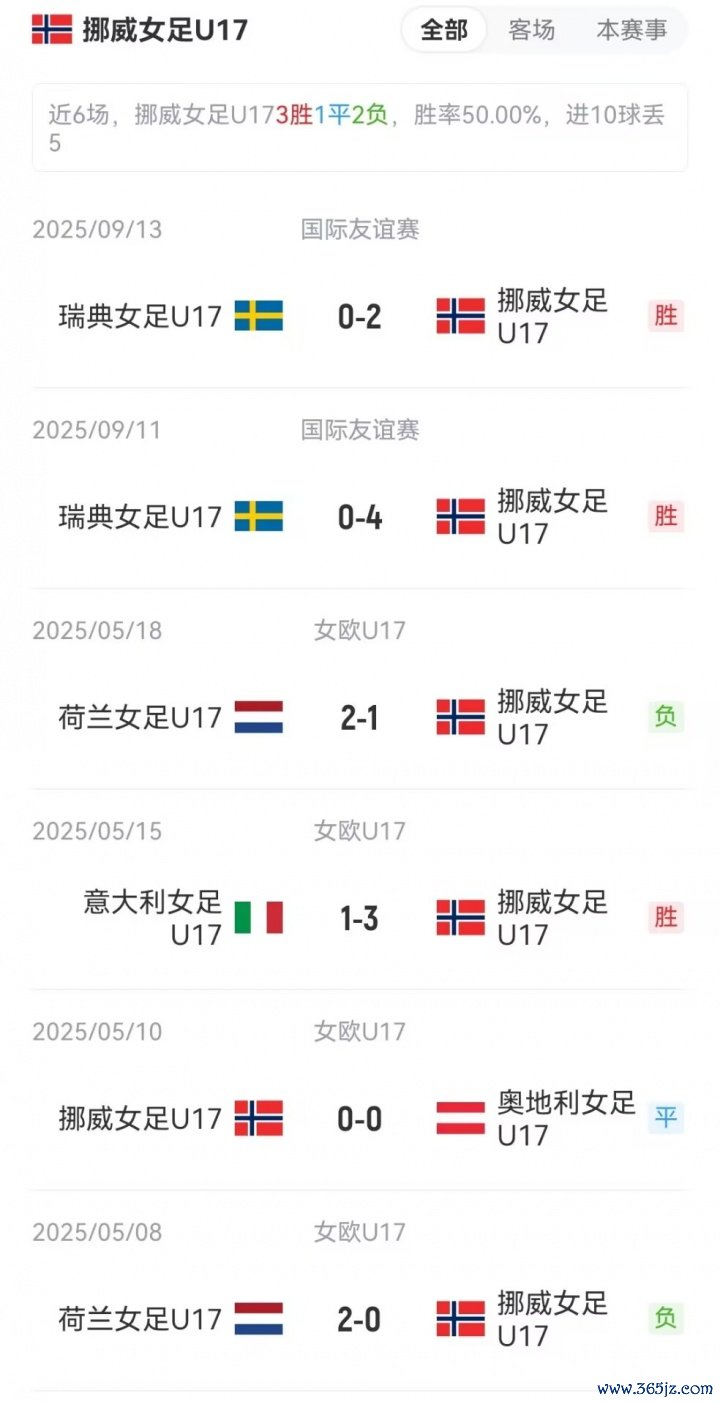View the 2025/05/18 Netherlands 2-1 Norway match

click(360, 717)
